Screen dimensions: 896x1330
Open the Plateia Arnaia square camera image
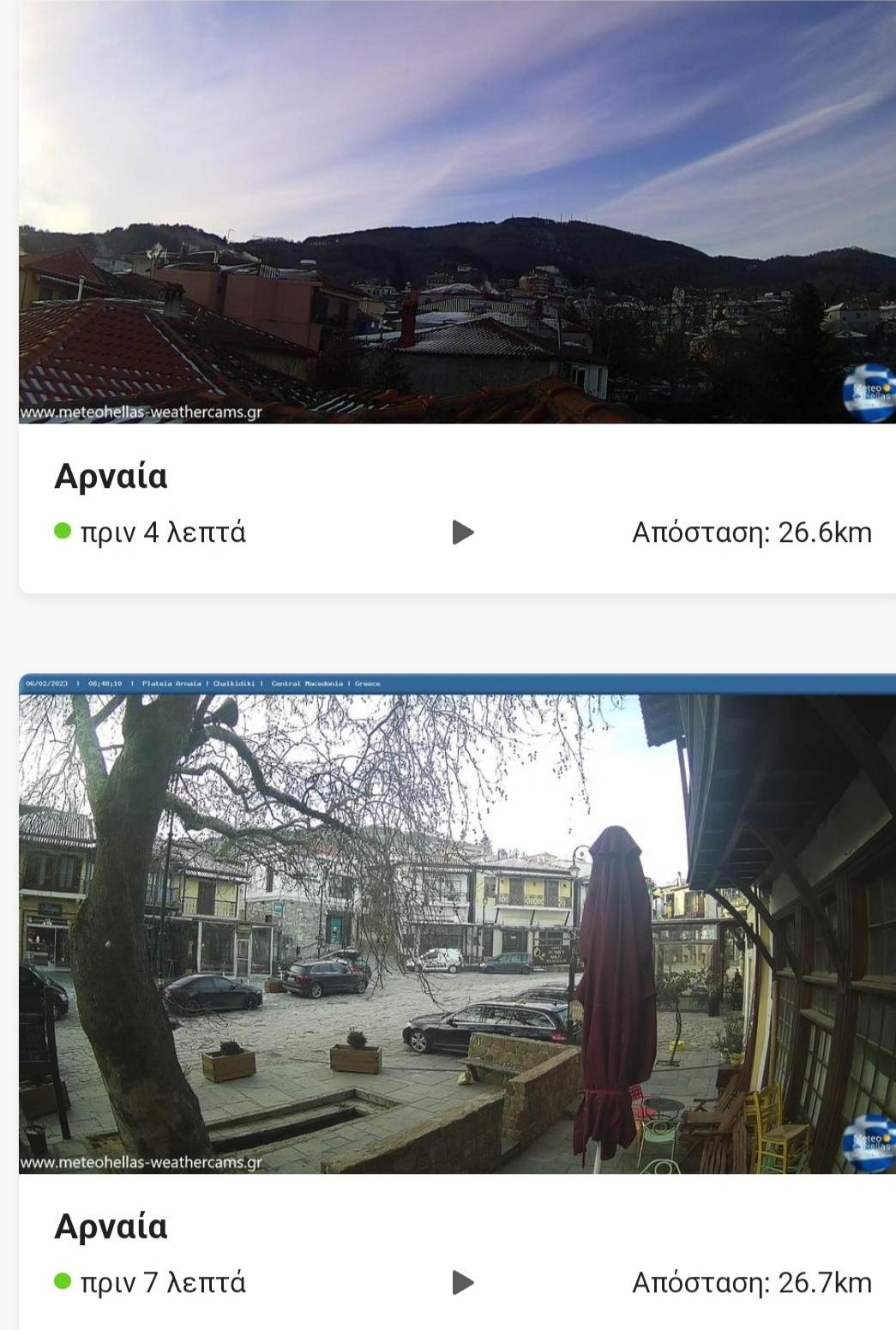457,926
